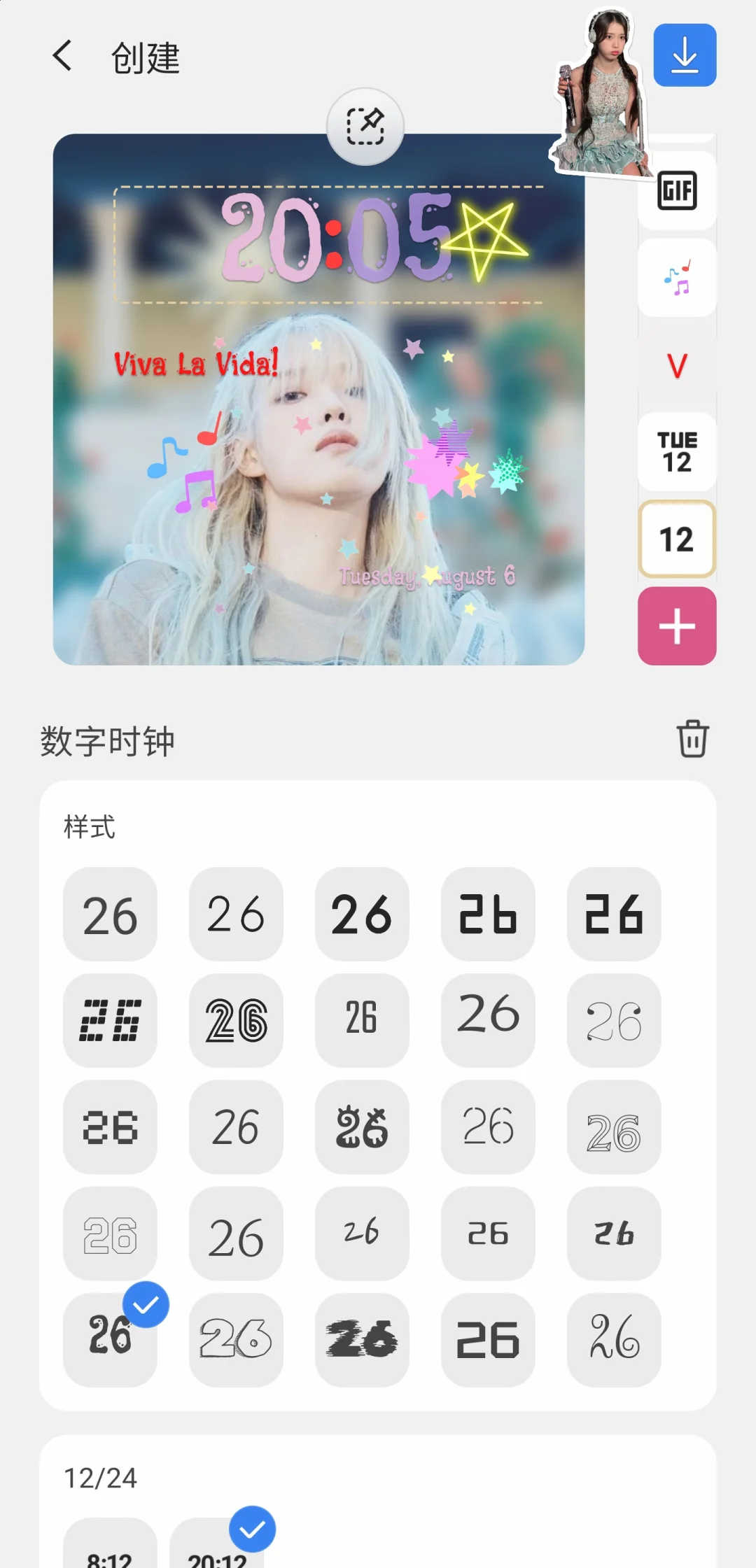
Task: Tap the blue download icon at top right
Action: [x=685, y=56]
